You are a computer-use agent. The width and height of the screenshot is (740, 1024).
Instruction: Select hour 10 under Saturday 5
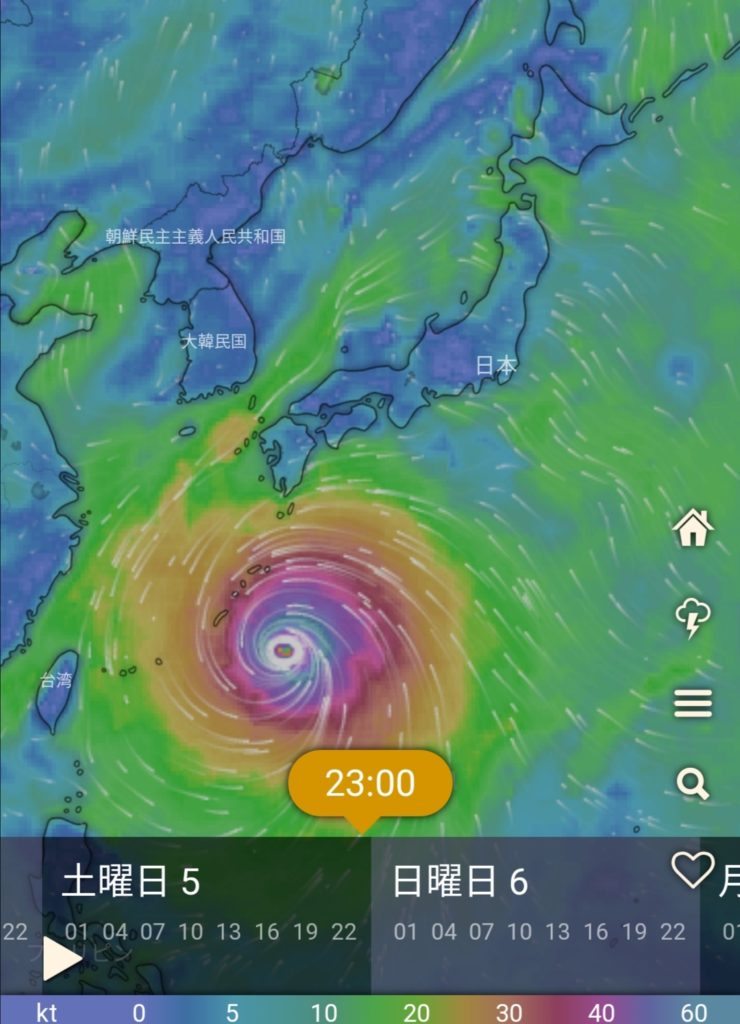click(x=190, y=932)
